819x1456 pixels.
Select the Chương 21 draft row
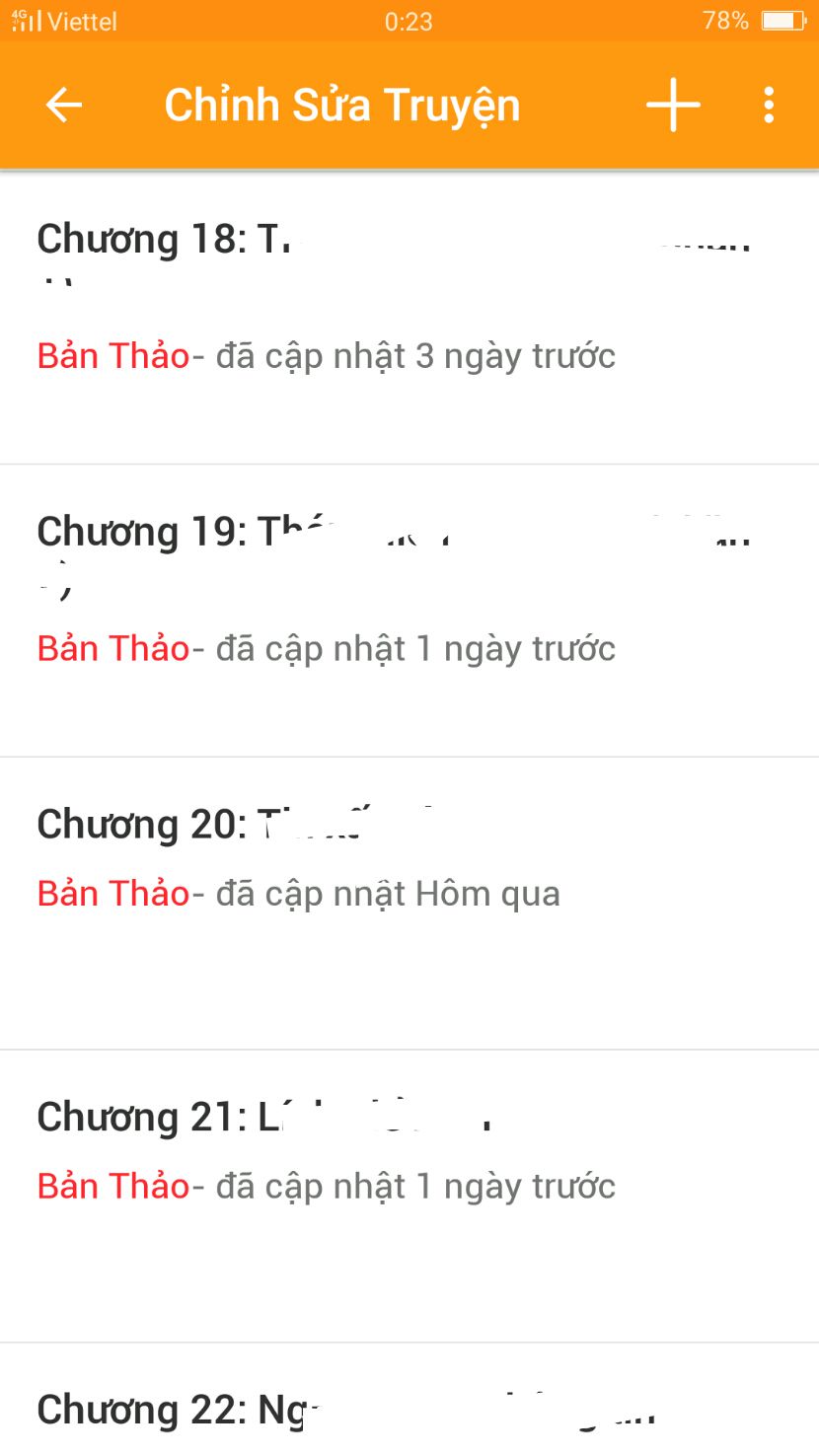click(409, 1197)
